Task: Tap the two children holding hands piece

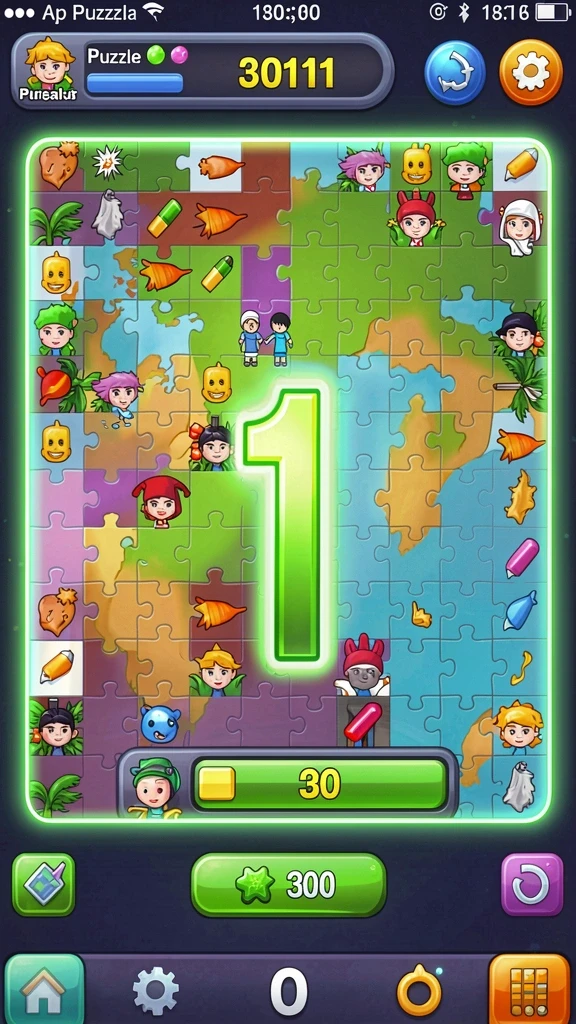Action: coord(264,338)
